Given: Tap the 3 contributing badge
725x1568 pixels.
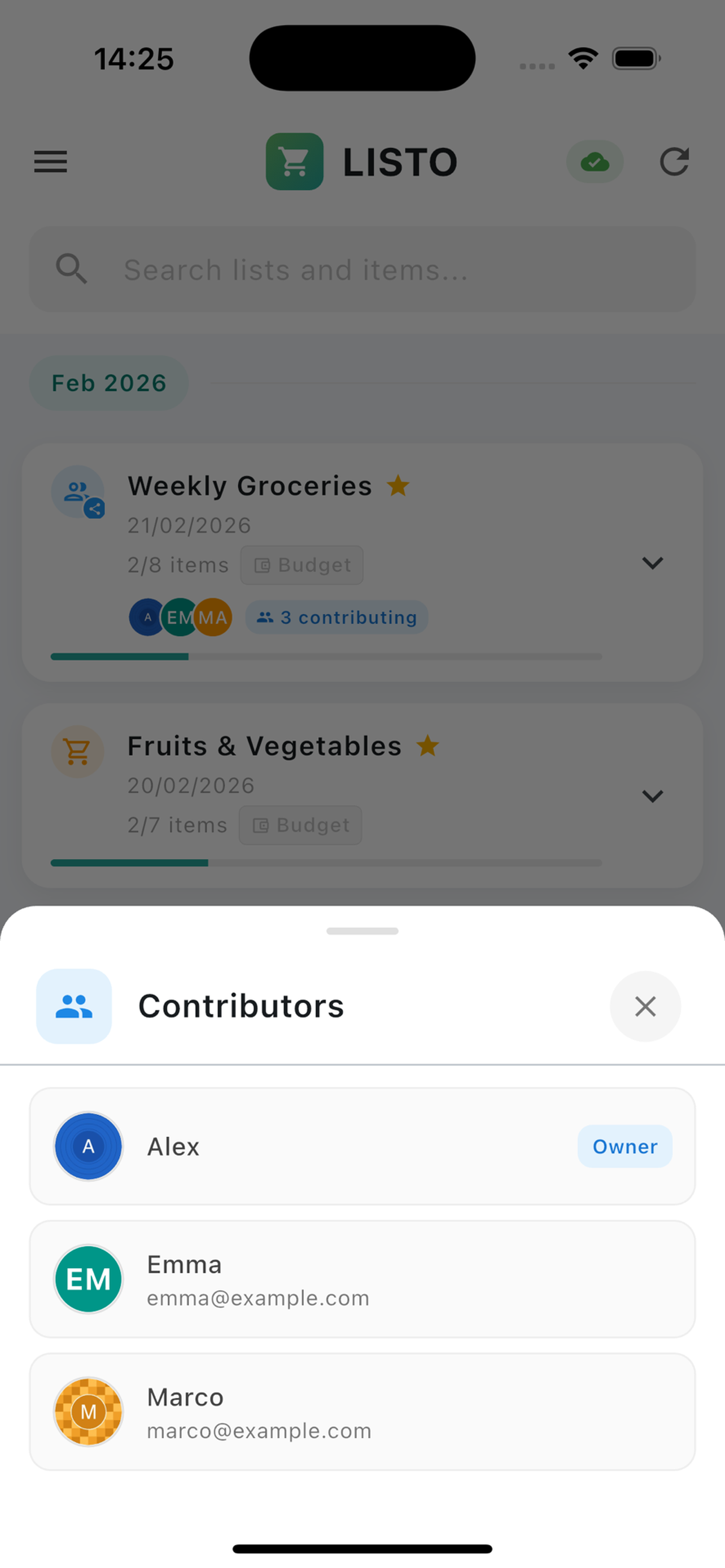Looking at the screenshot, I should 336,617.
